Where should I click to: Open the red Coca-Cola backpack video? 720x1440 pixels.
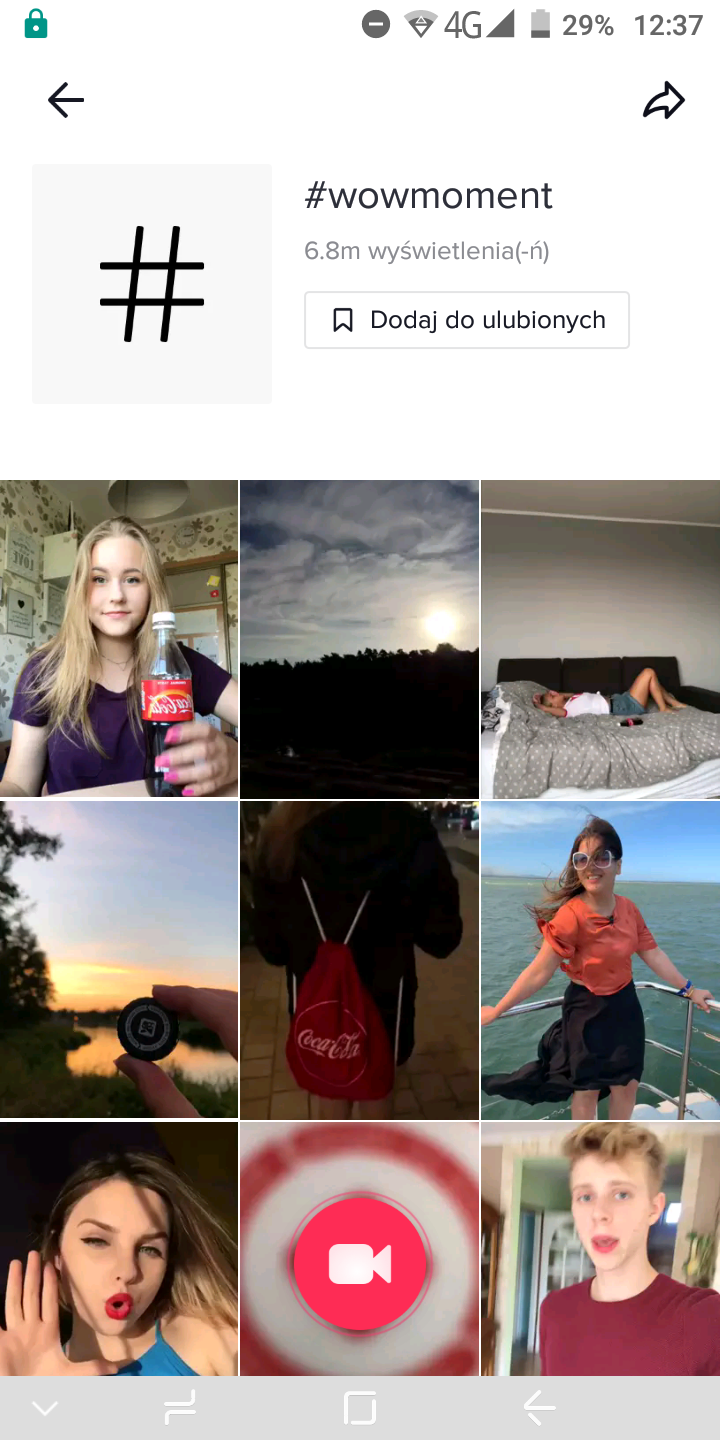359,959
